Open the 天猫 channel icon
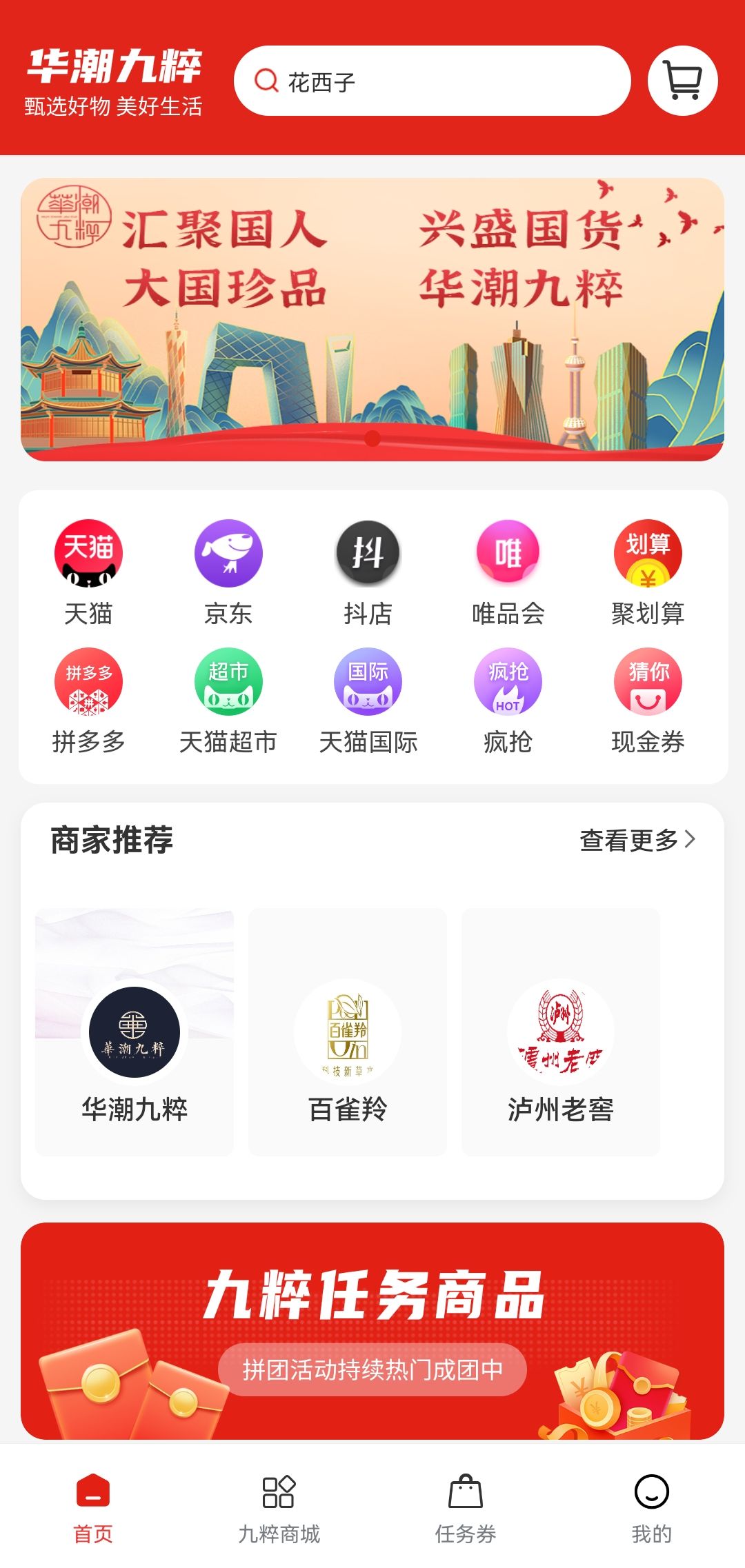The height and width of the screenshot is (1568, 745). tap(90, 554)
